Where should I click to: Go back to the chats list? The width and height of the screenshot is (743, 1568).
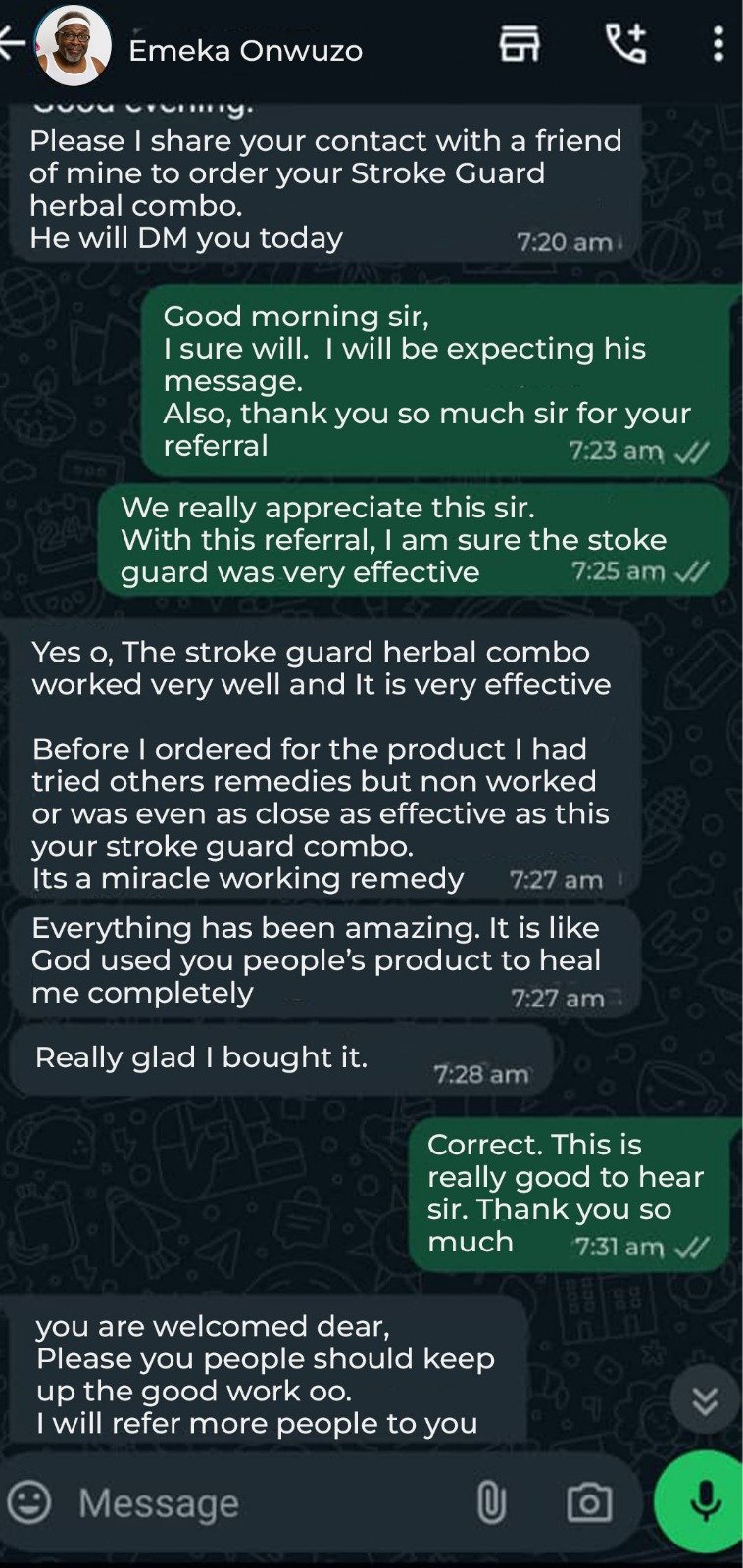point(13,44)
